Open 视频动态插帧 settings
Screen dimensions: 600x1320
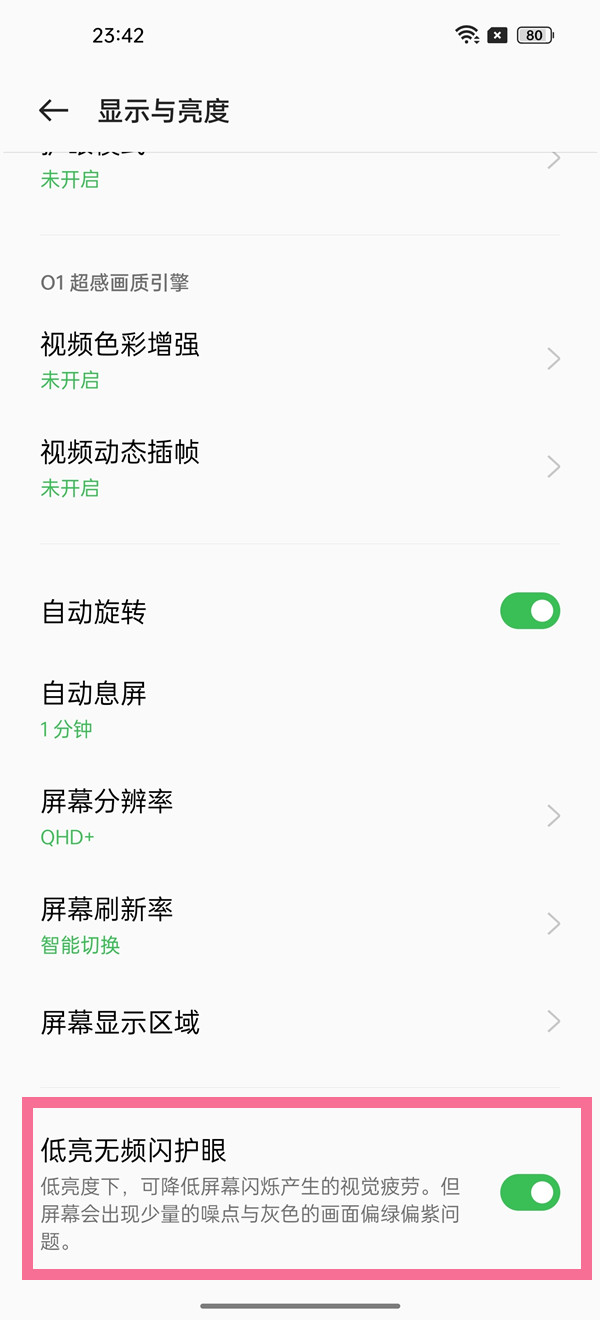point(300,468)
